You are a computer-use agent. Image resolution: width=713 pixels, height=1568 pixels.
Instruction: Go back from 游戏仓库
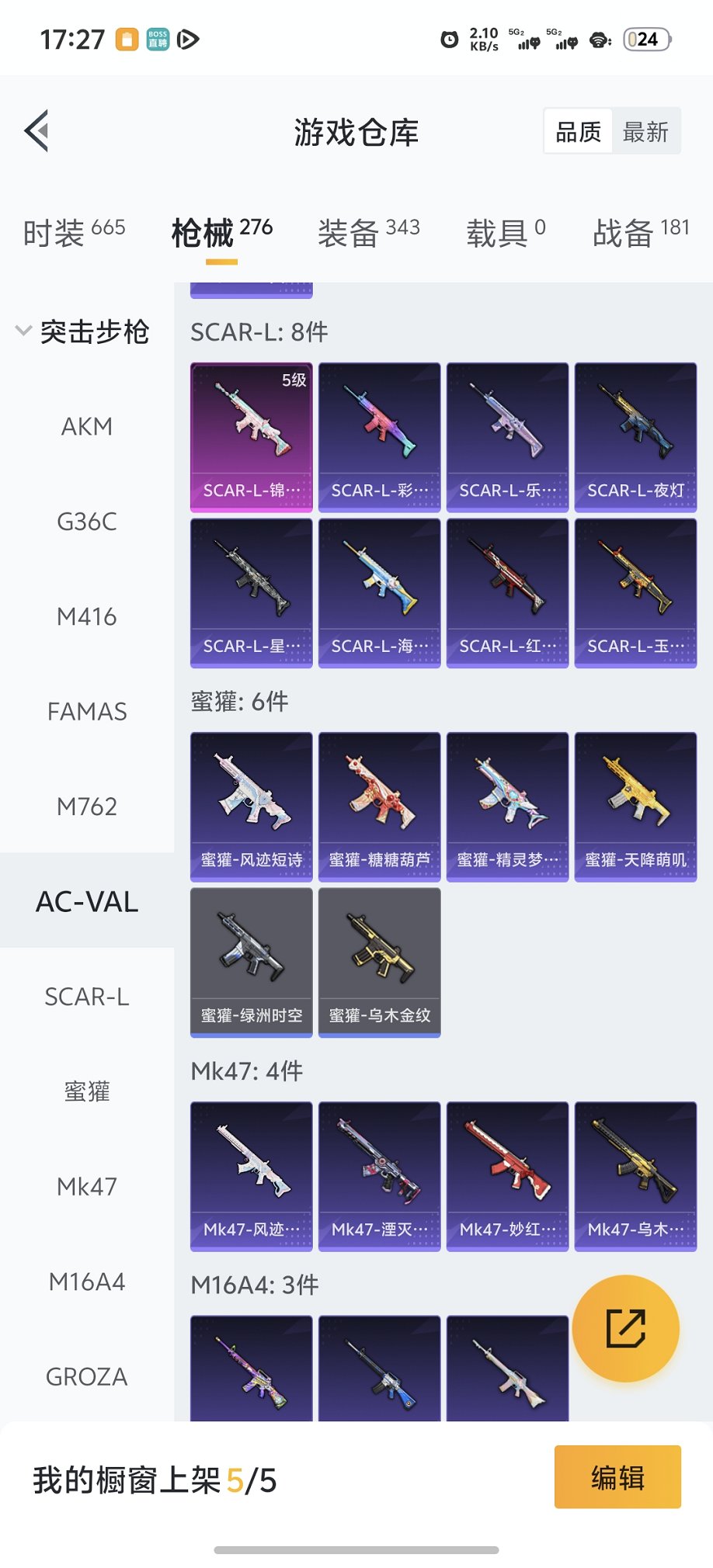tap(37, 130)
